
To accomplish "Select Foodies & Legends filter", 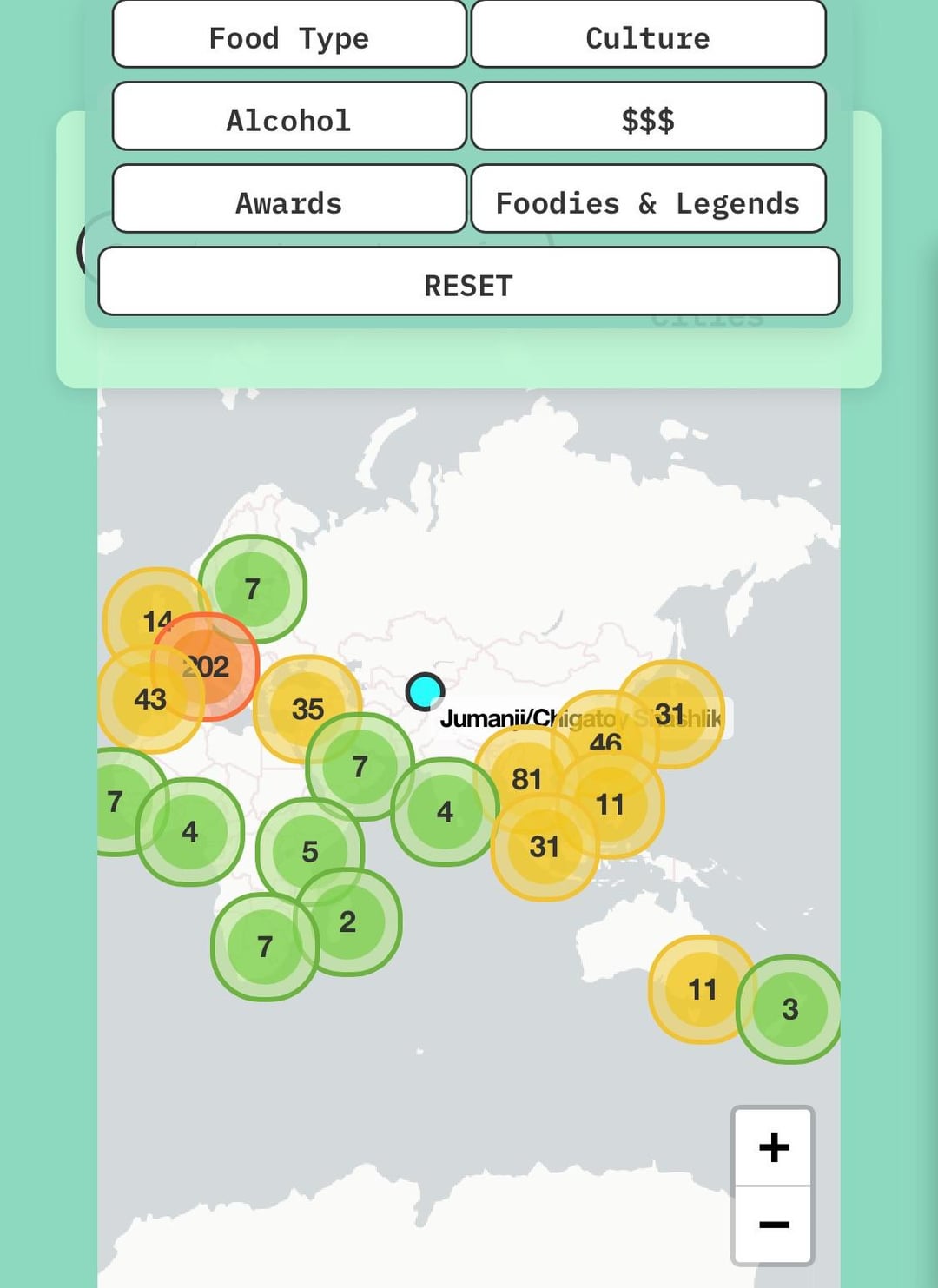I will point(648,199).
